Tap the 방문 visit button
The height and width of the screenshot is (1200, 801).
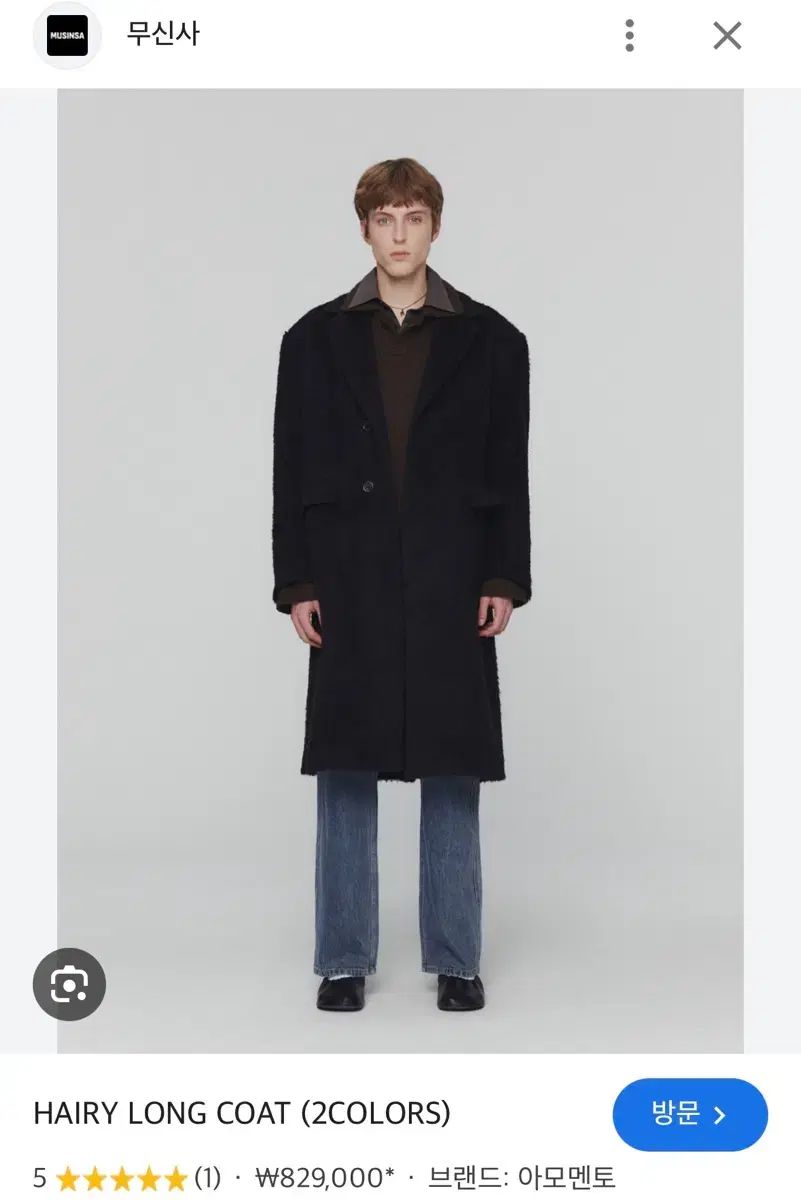tap(689, 1114)
